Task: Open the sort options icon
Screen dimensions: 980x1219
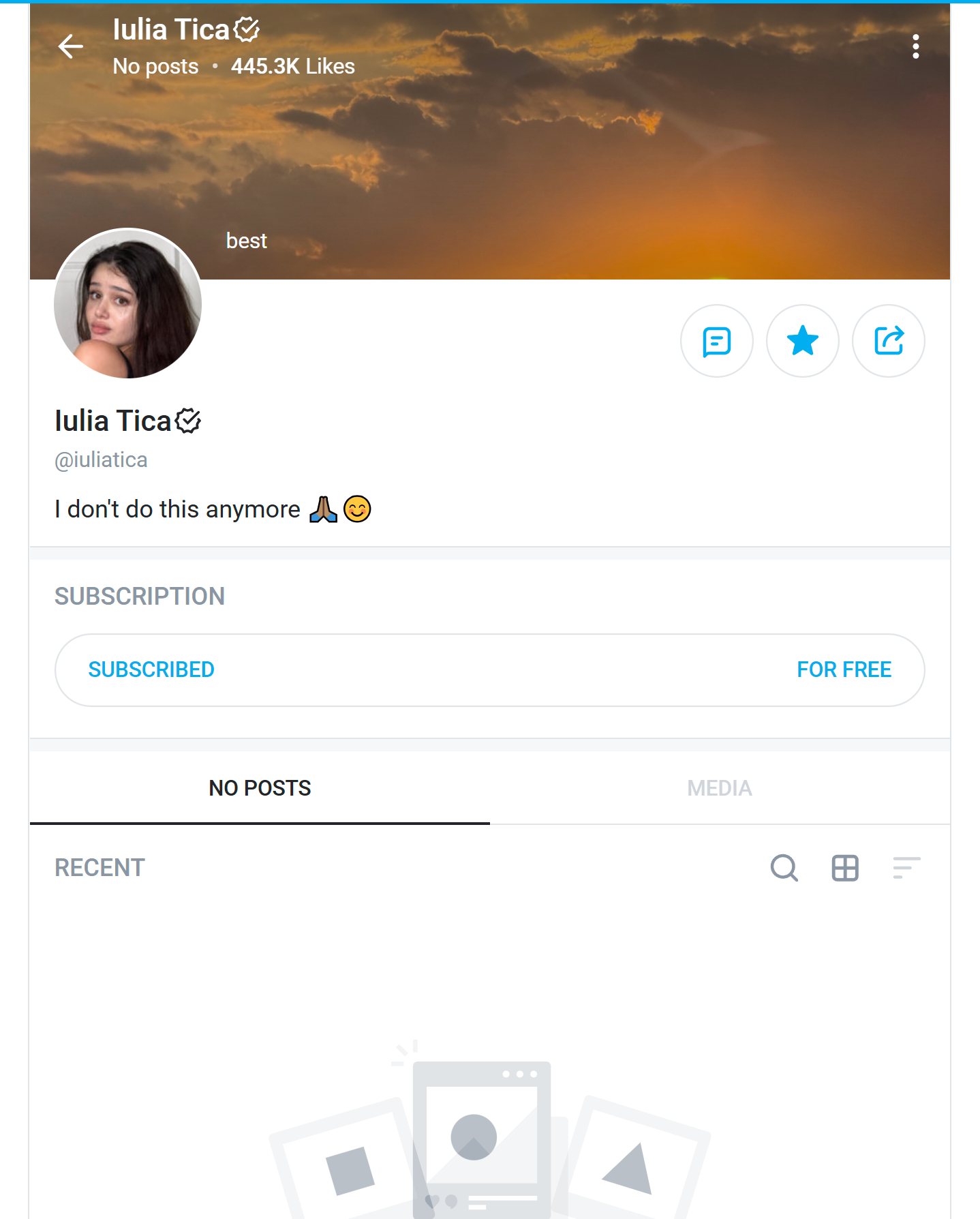Action: [906, 868]
